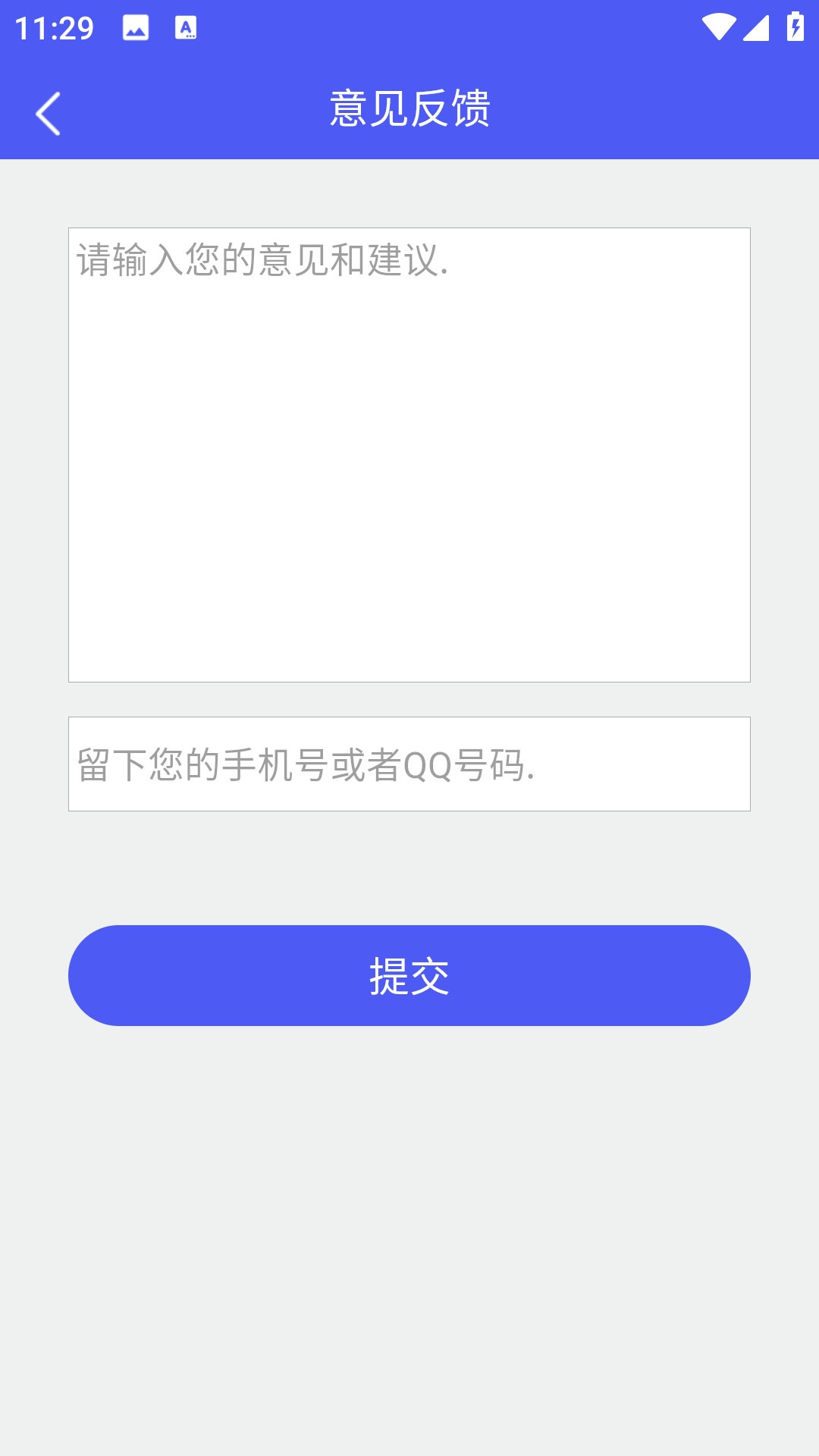This screenshot has height=1456, width=819.
Task: Click the rounded blue submit pill
Action: click(409, 975)
